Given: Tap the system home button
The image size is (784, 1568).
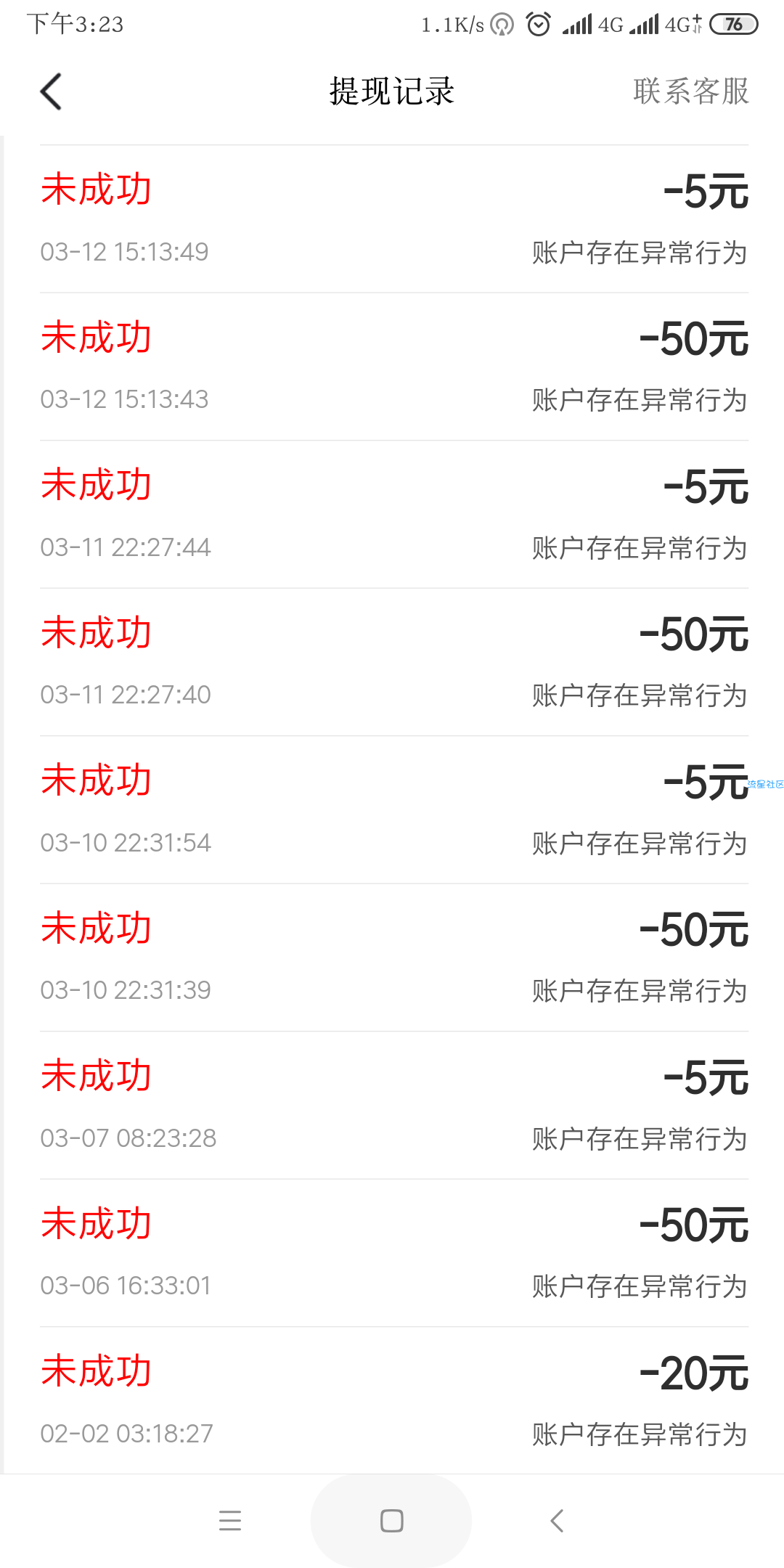Looking at the screenshot, I should point(391,1521).
